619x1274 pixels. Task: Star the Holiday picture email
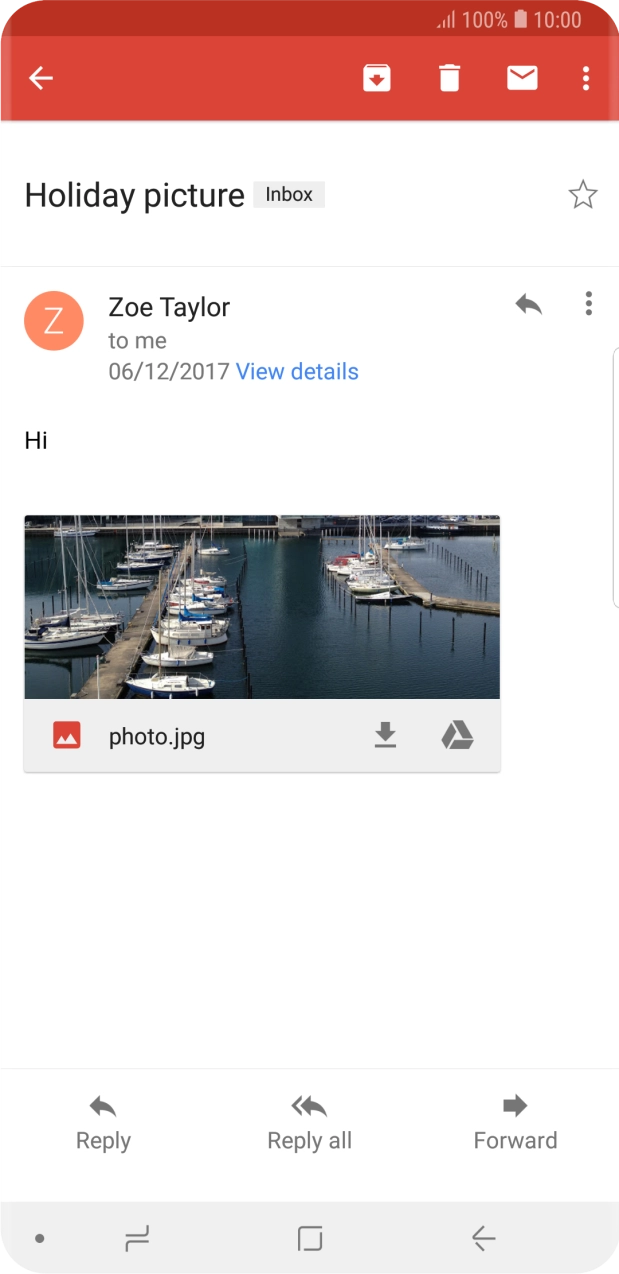coord(582,195)
